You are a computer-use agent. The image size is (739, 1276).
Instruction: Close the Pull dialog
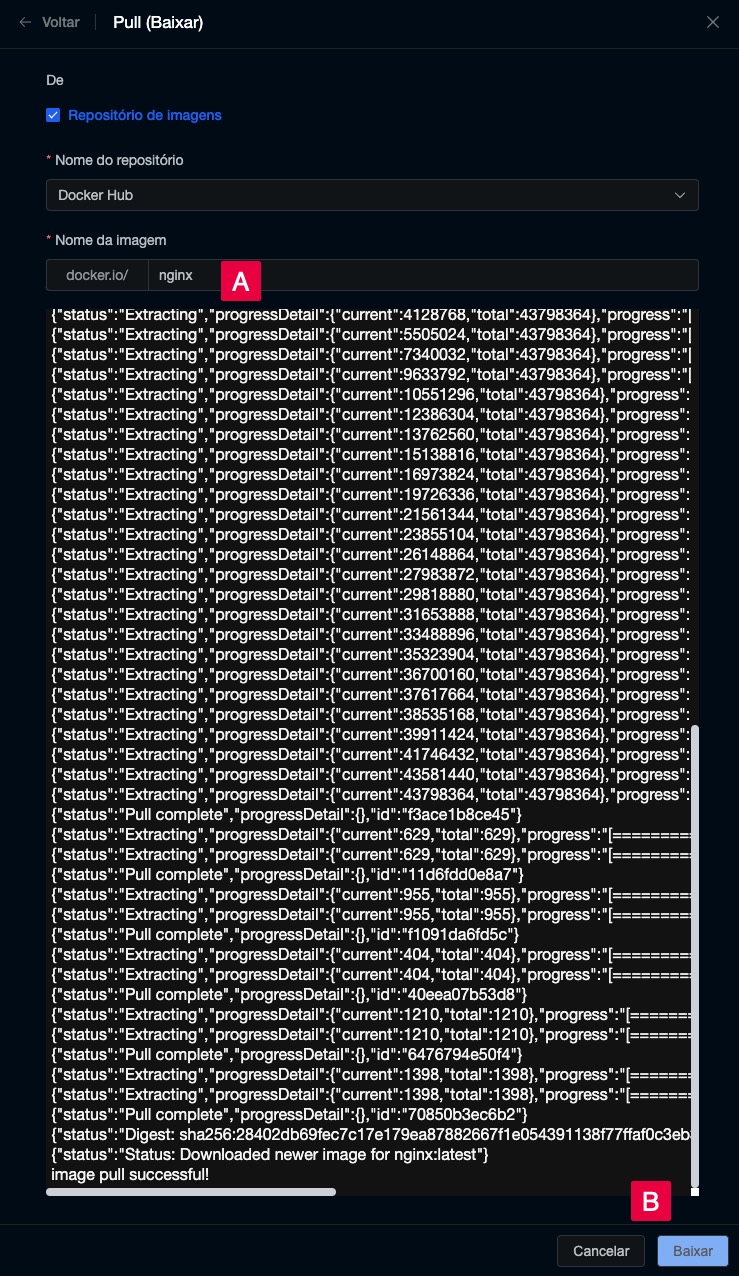coord(712,22)
